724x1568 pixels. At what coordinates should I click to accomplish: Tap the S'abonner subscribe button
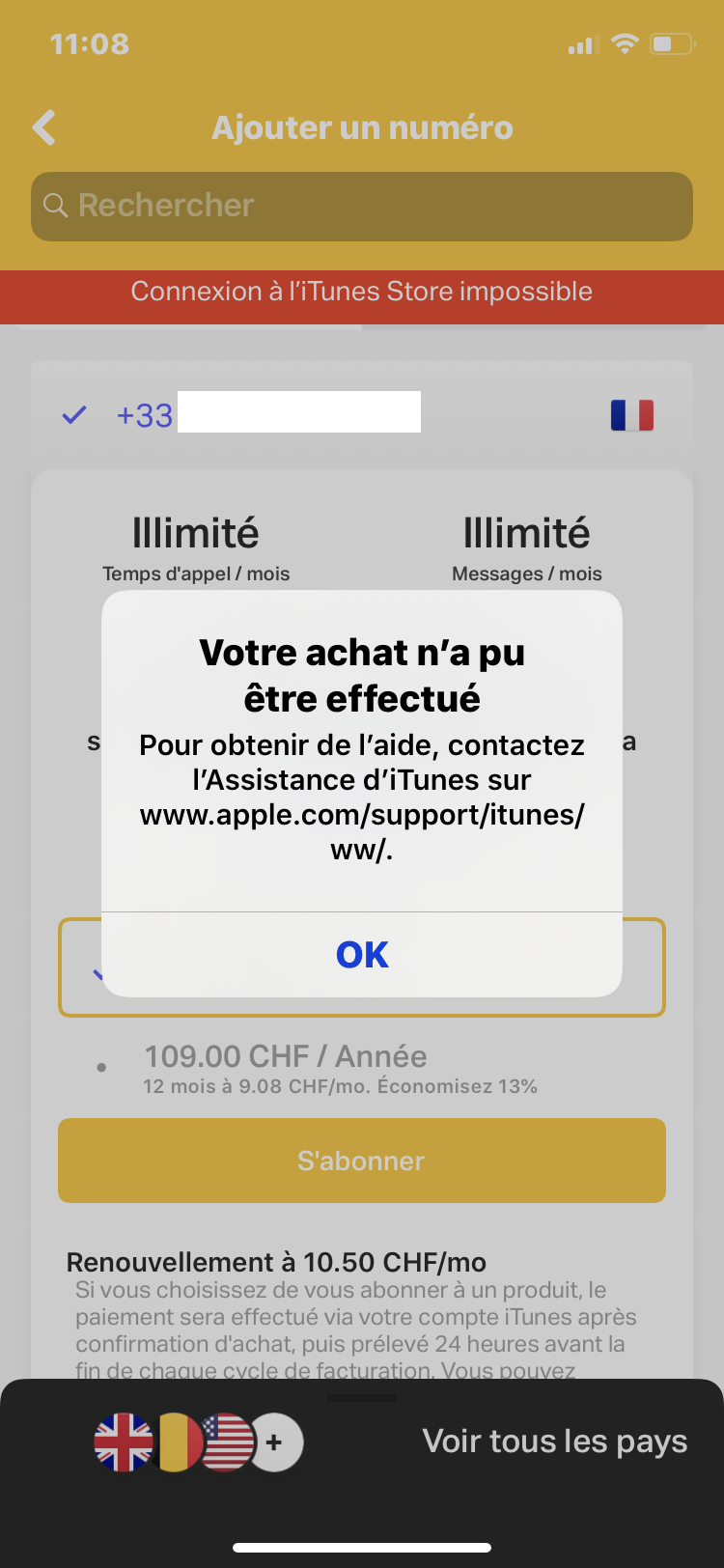[362, 1161]
